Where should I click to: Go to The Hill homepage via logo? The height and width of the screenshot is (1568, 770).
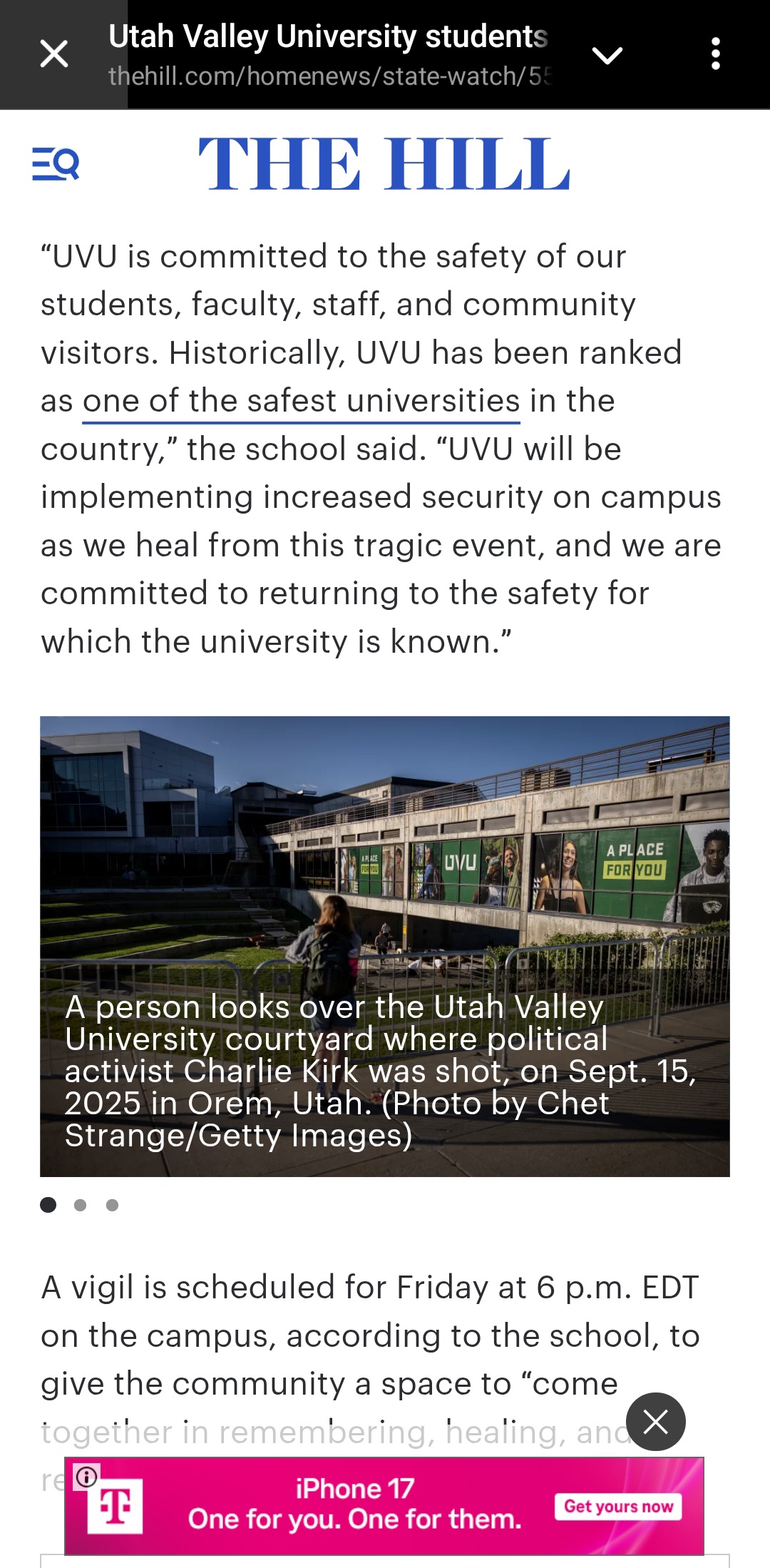(384, 164)
